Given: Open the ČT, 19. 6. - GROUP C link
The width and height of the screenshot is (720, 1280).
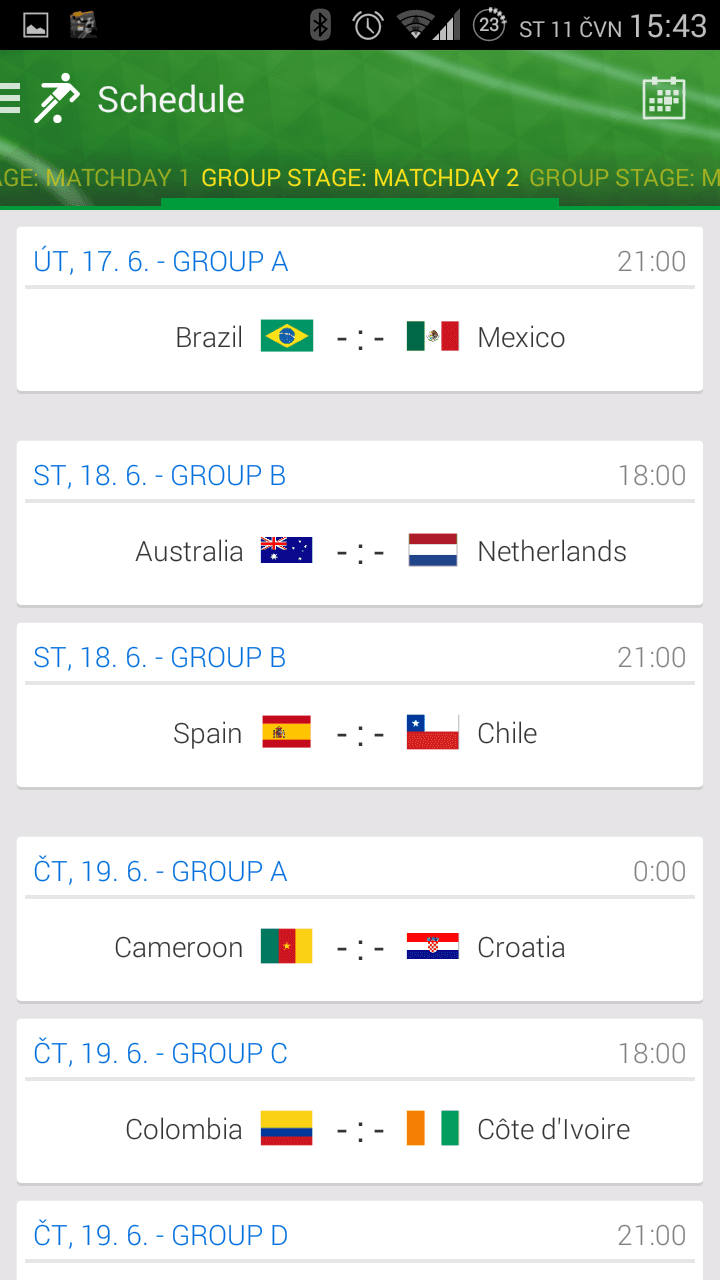Looking at the screenshot, I should 158,1053.
